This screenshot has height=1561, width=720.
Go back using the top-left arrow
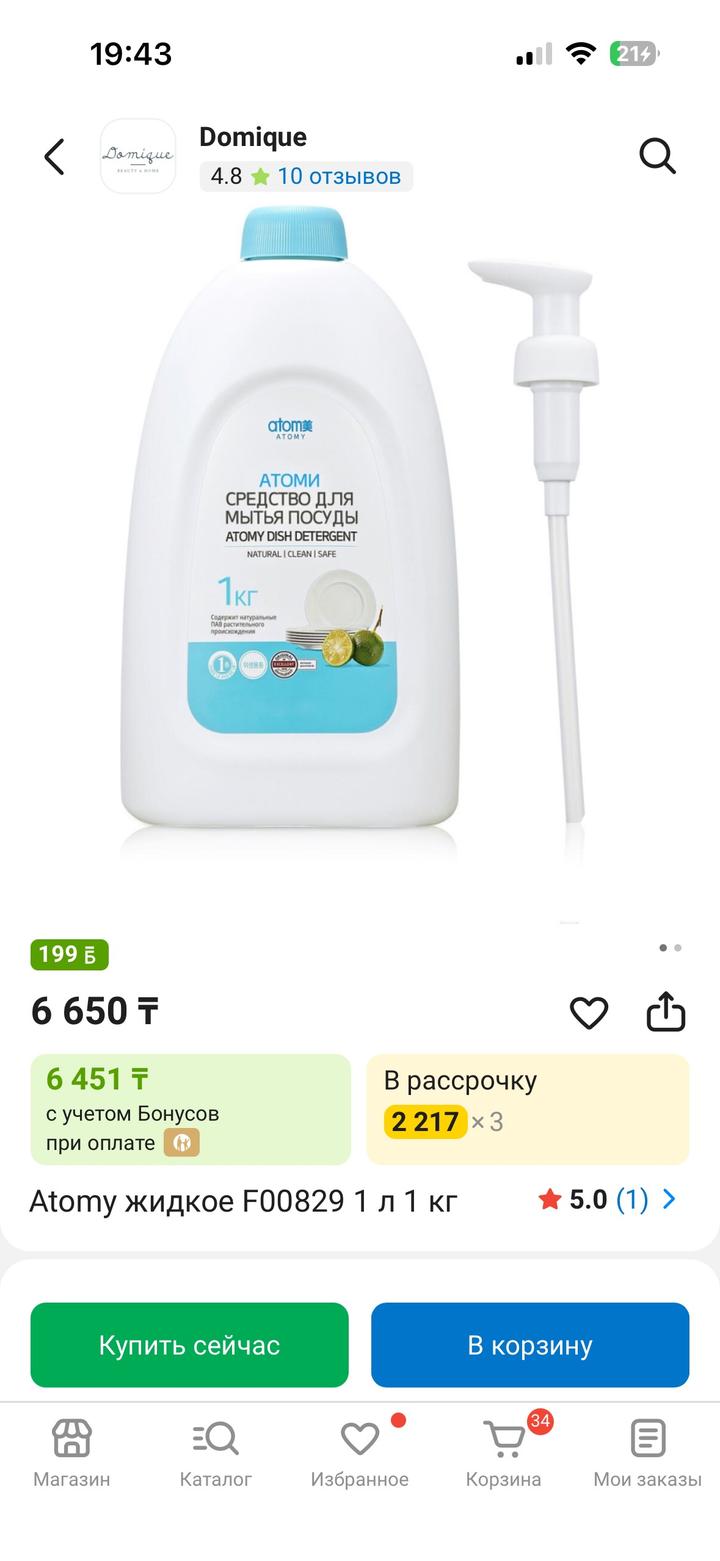point(54,157)
